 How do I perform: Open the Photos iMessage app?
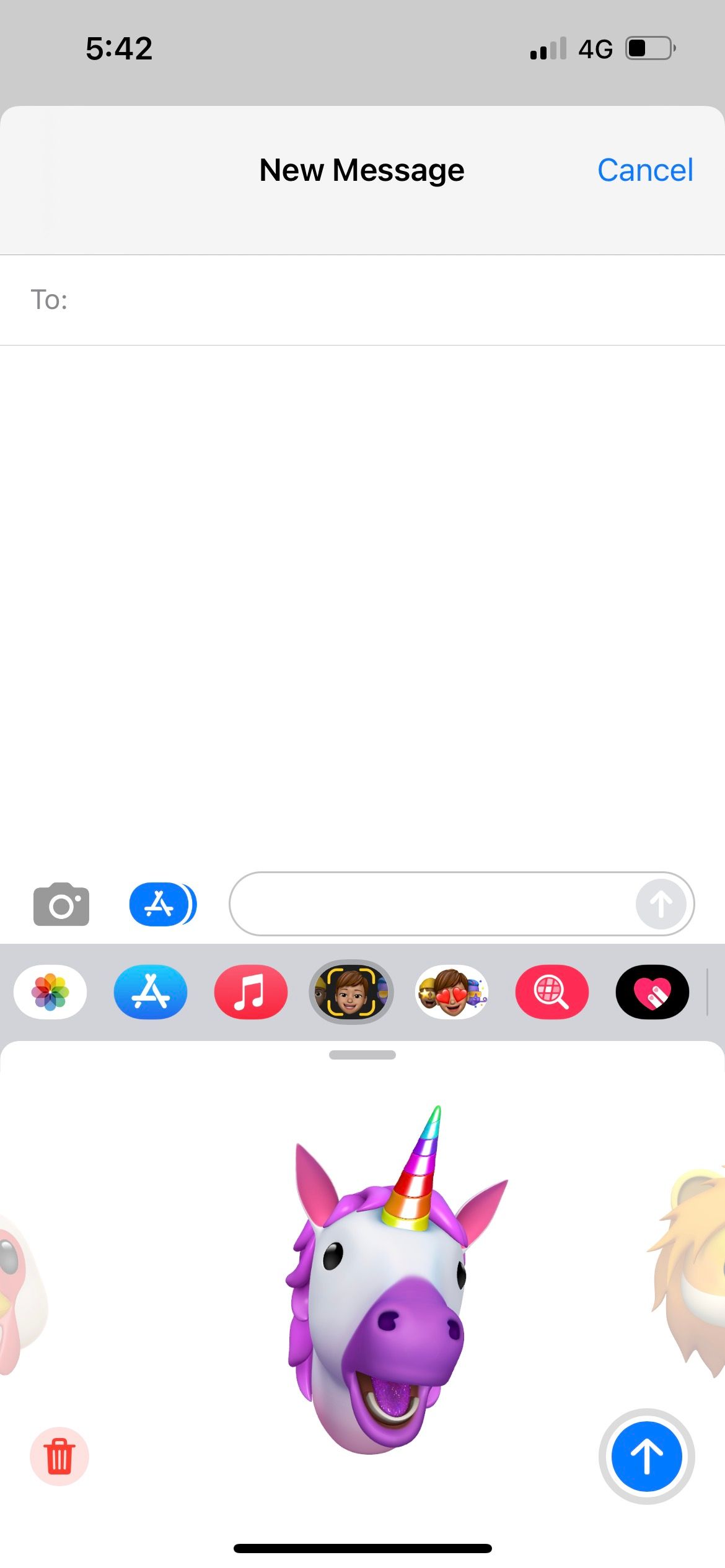click(x=50, y=992)
